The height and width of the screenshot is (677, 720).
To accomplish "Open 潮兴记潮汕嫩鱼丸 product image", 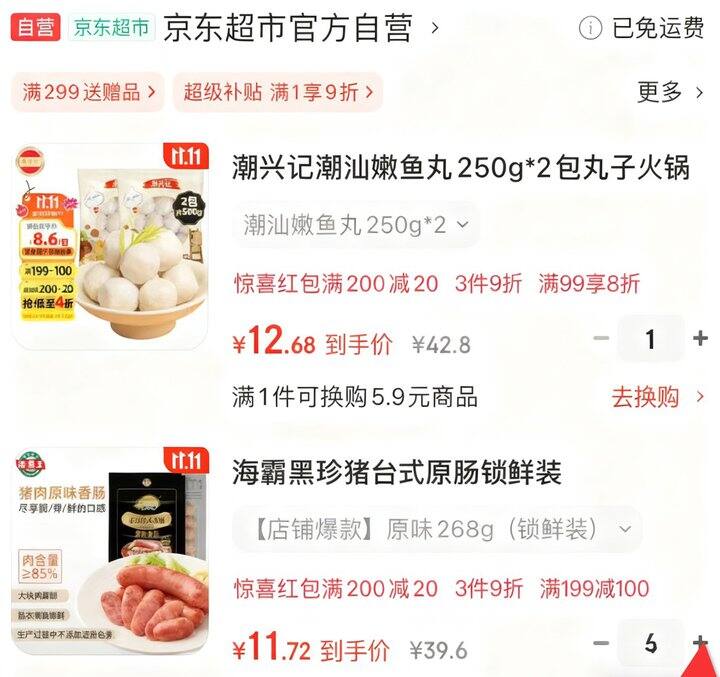I will (x=110, y=243).
